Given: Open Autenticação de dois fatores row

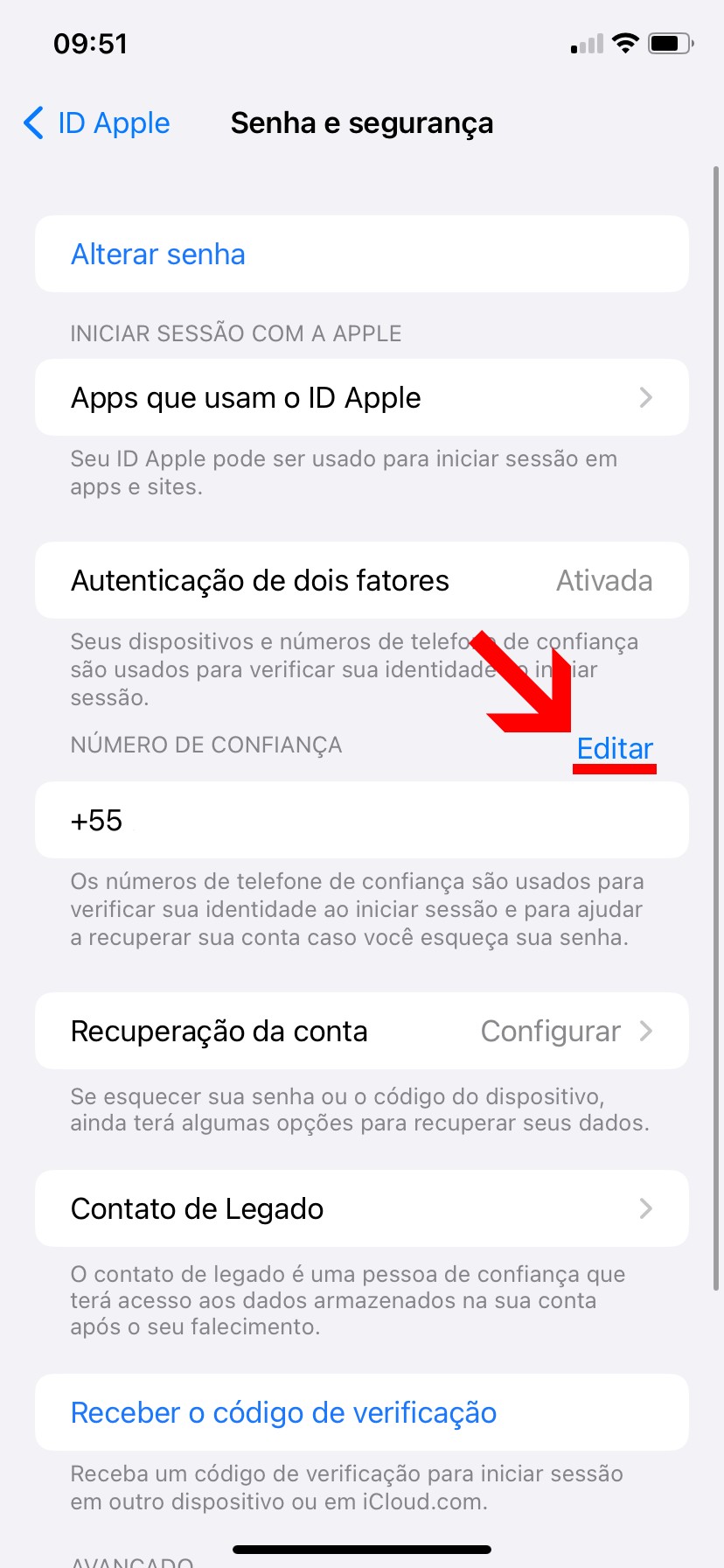Looking at the screenshot, I should click(x=361, y=581).
